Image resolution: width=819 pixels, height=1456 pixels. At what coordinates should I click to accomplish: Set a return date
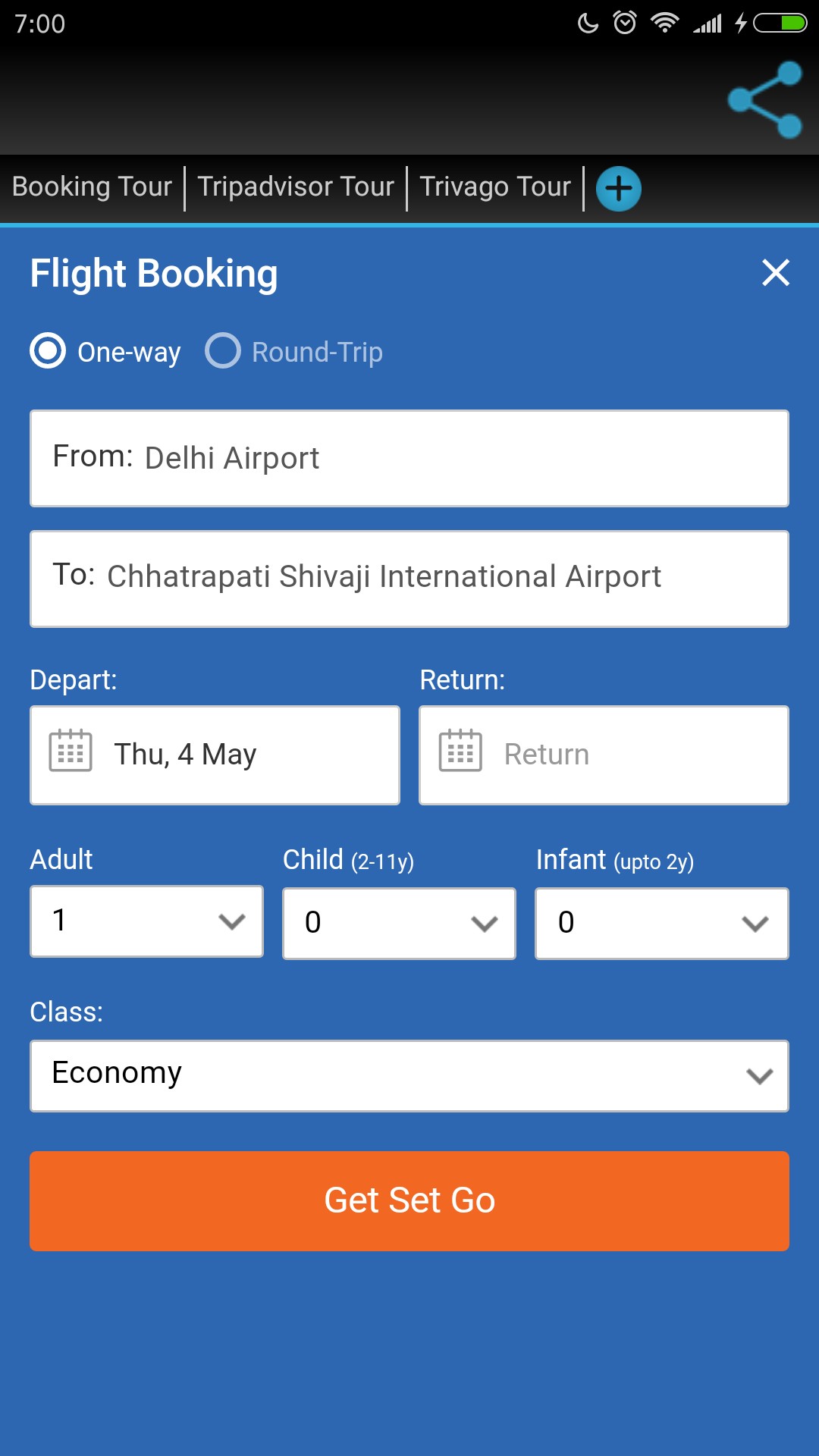pos(604,755)
